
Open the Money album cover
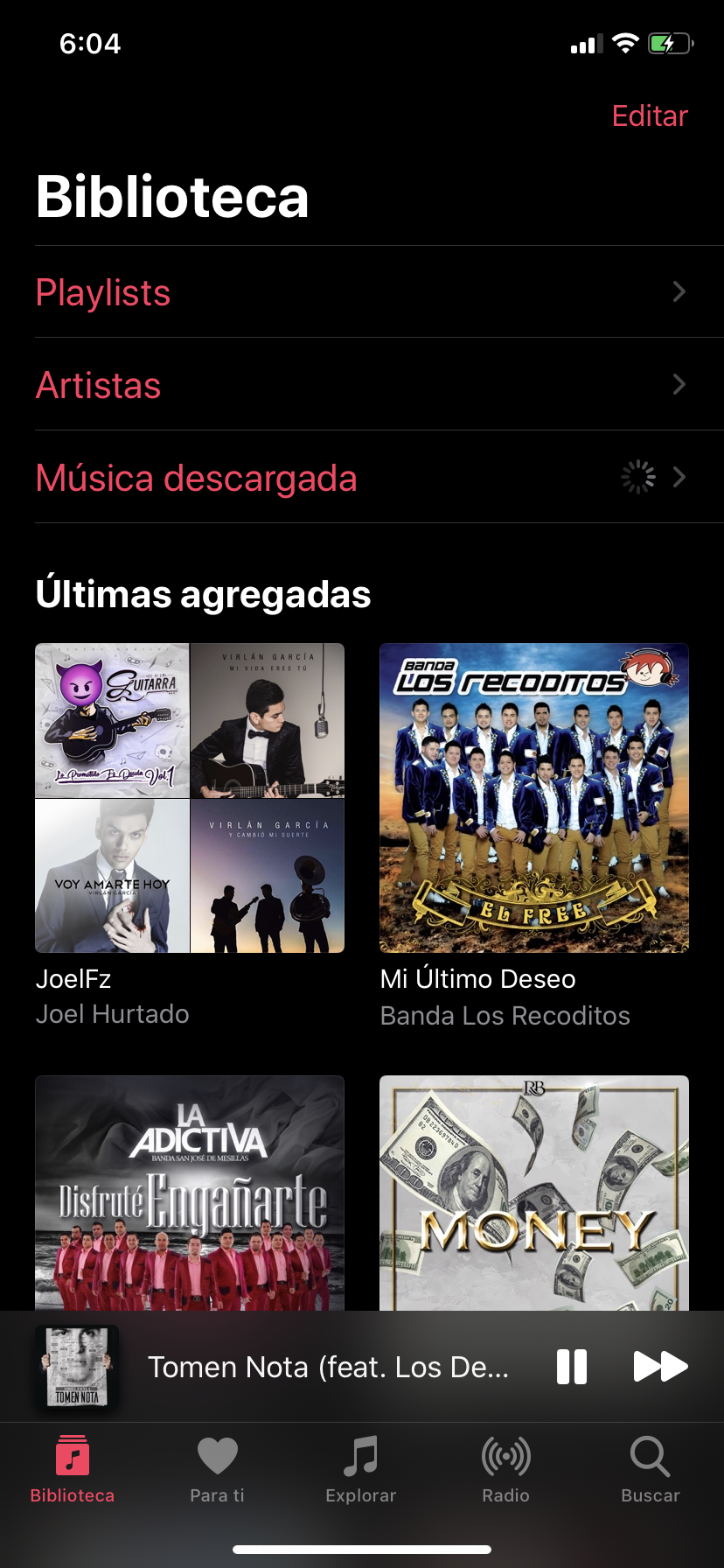[534, 1192]
